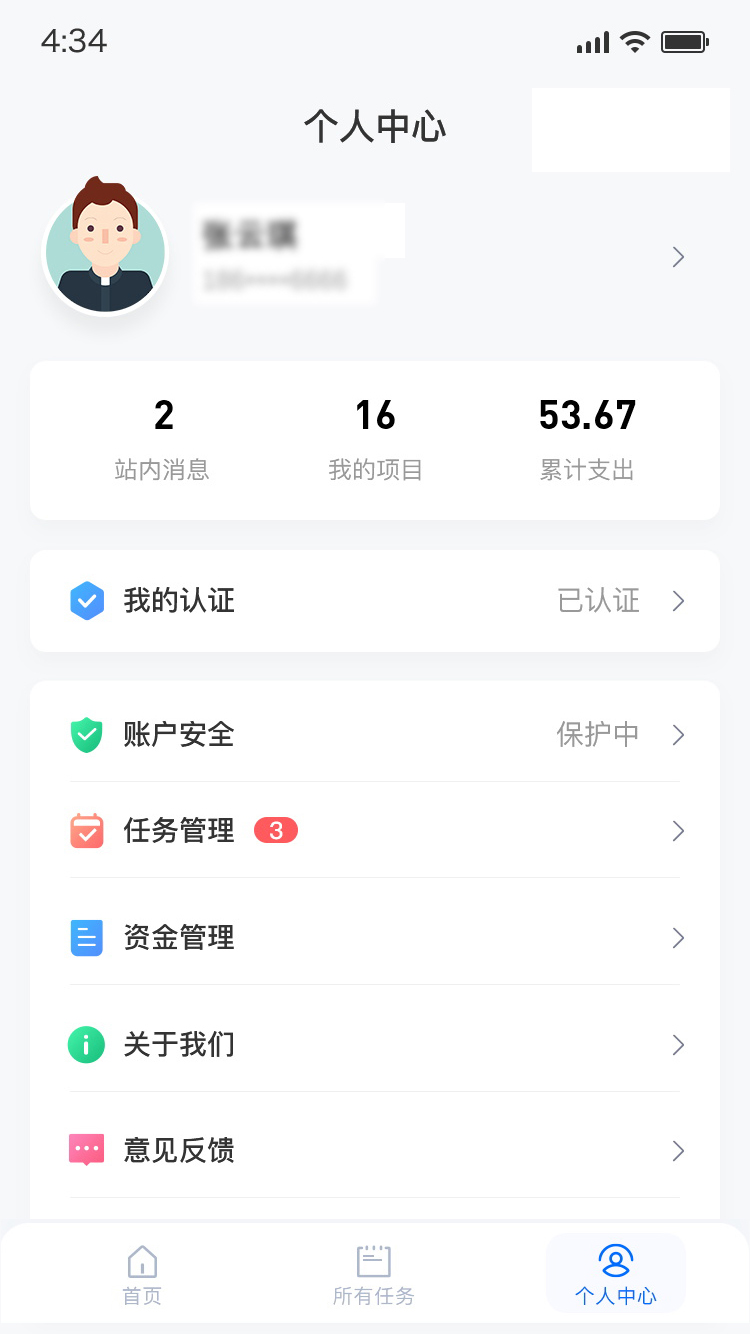
Task: View 站内消息 inbox messages
Action: pyautogui.click(x=163, y=440)
